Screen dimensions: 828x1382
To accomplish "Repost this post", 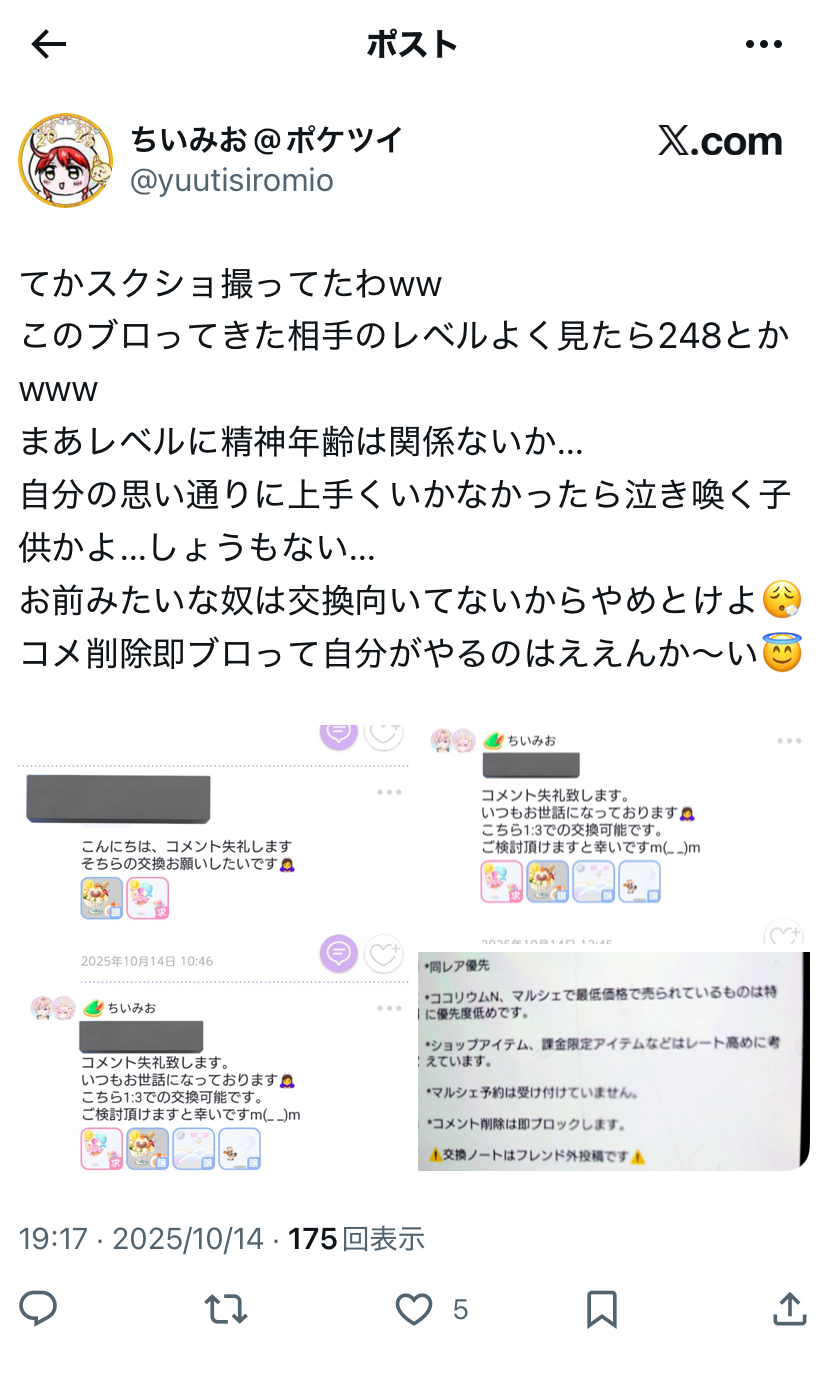I will tap(225, 1309).
